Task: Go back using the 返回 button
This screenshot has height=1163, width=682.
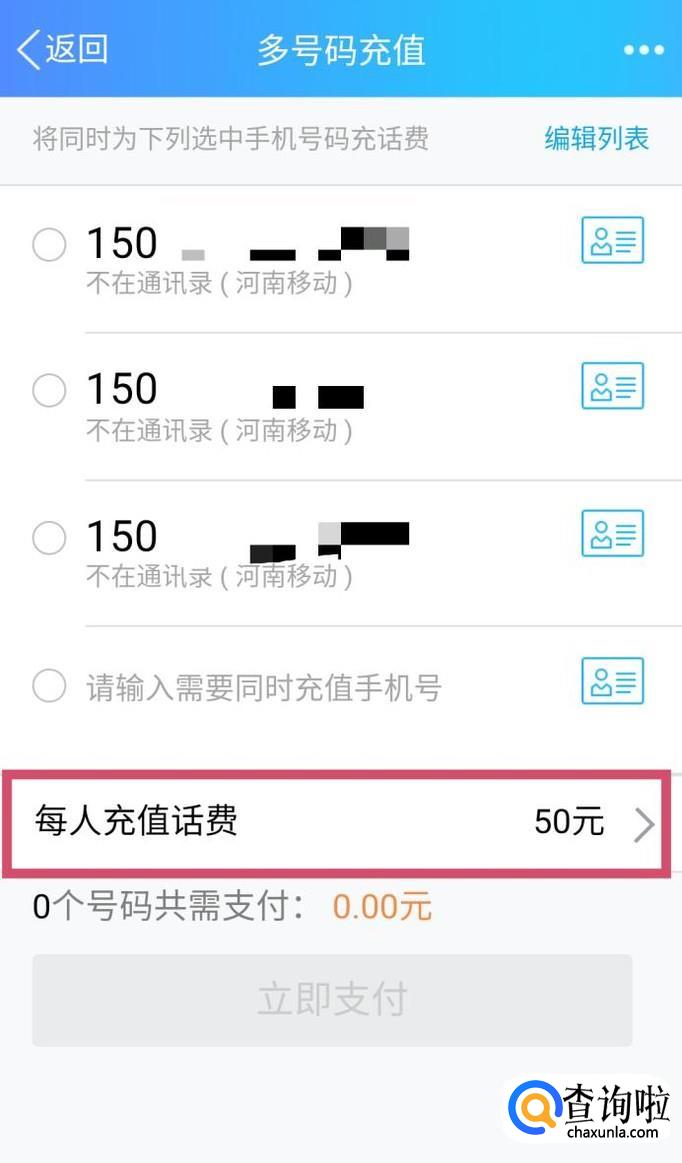Action: pyautogui.click(x=62, y=50)
